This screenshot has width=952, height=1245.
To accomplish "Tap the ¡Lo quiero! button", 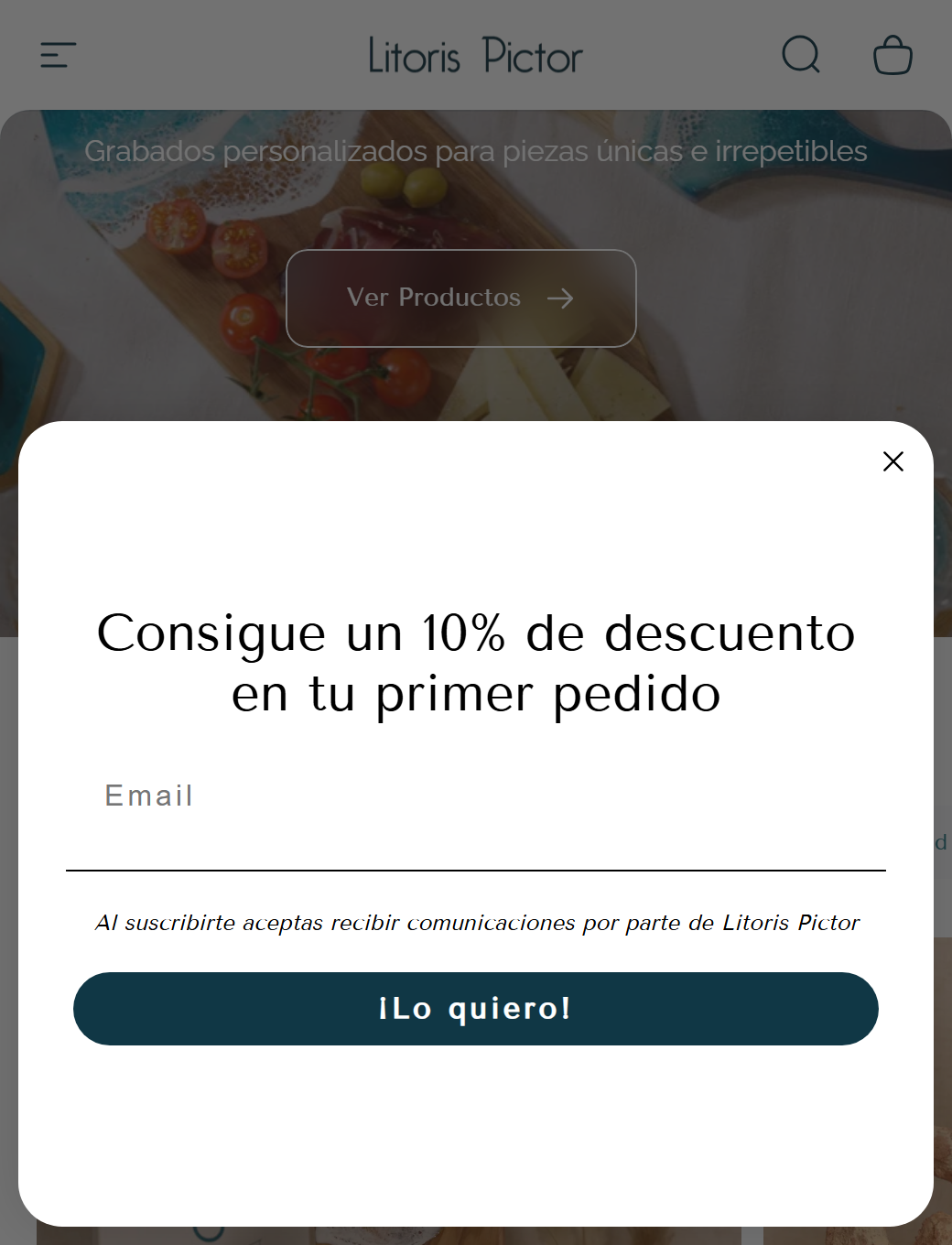I will pos(476,1009).
